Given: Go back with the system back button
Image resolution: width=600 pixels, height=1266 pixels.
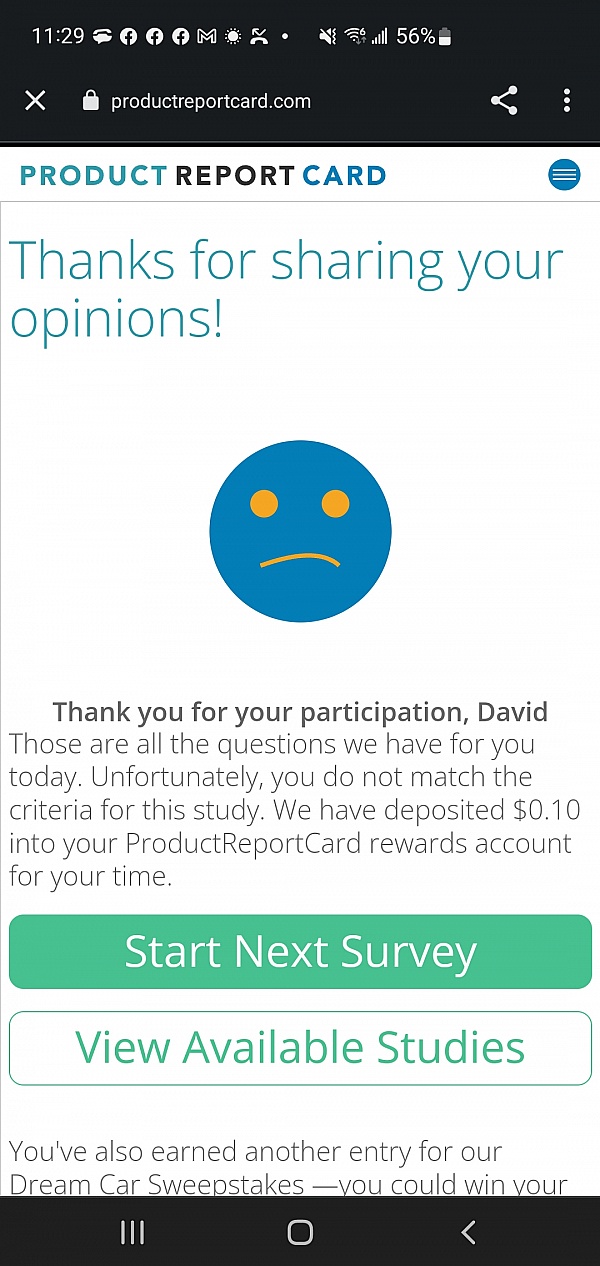Looking at the screenshot, I should pos(468,1232).
